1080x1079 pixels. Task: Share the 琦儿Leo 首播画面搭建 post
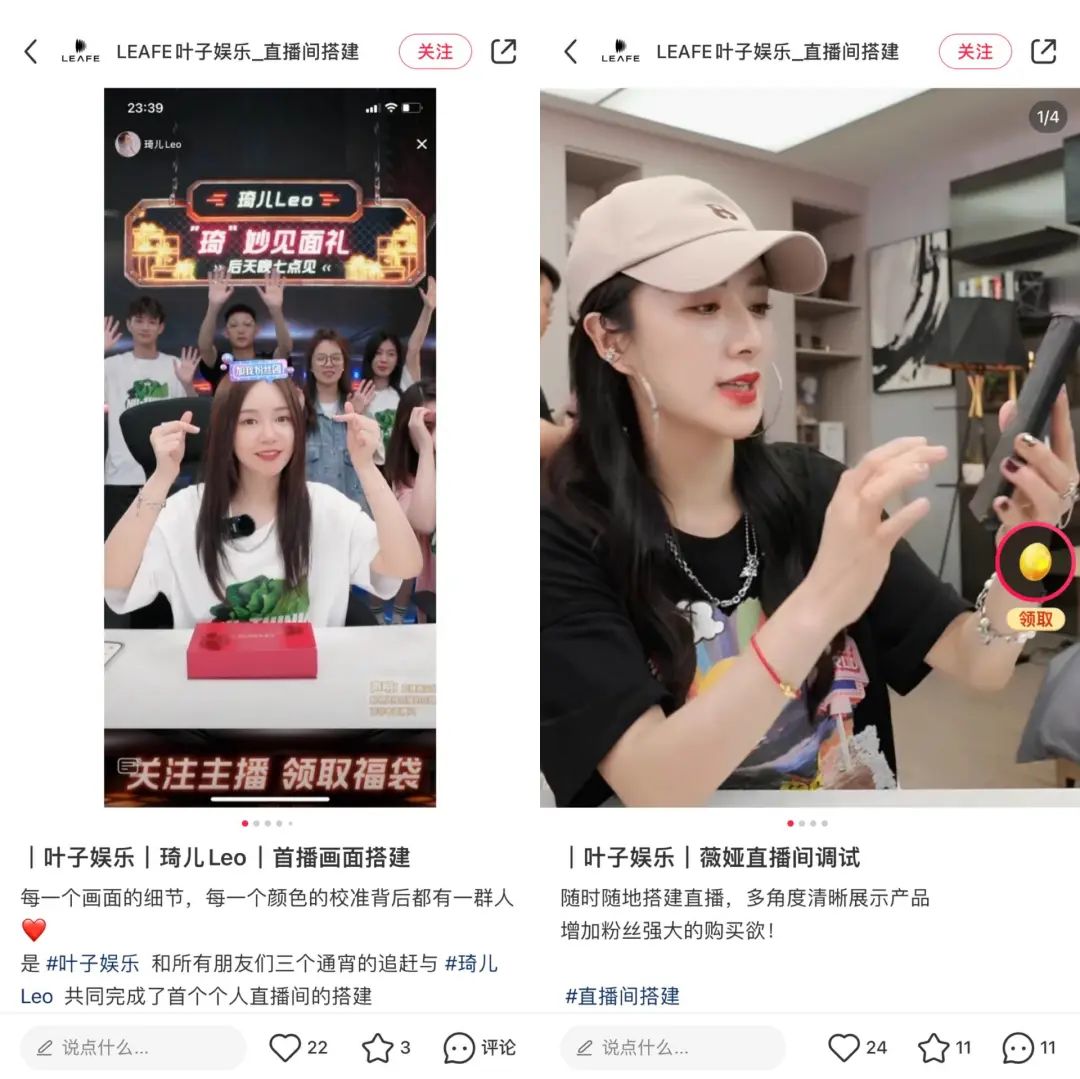click(504, 52)
